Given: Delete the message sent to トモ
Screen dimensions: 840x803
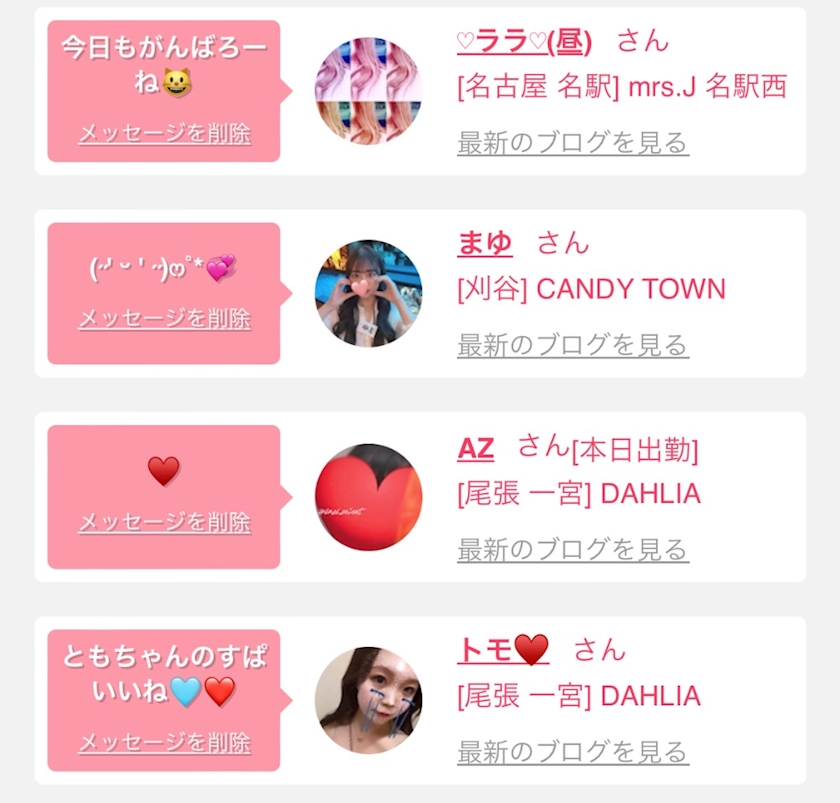Looking at the screenshot, I should coord(164,743).
